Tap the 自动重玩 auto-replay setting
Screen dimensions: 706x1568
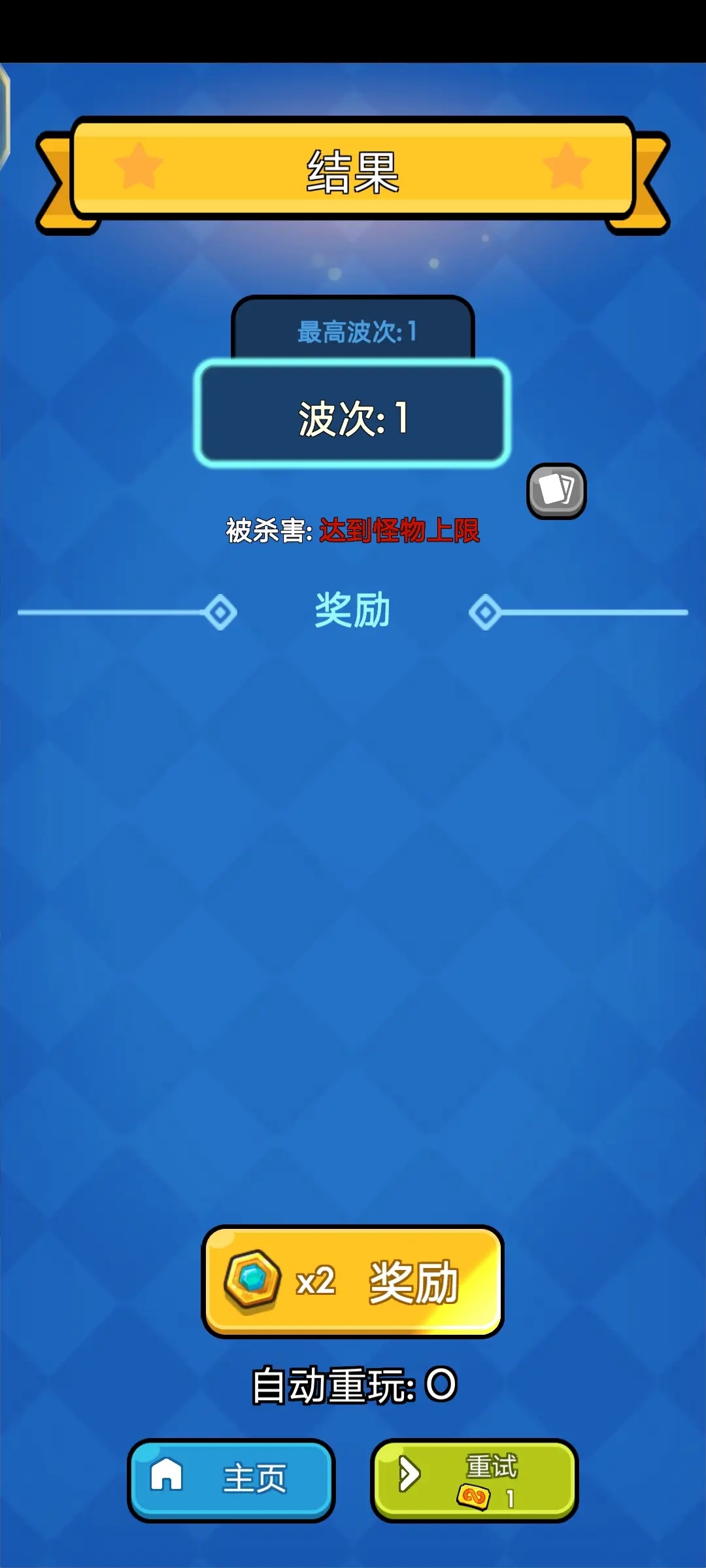(x=354, y=1385)
